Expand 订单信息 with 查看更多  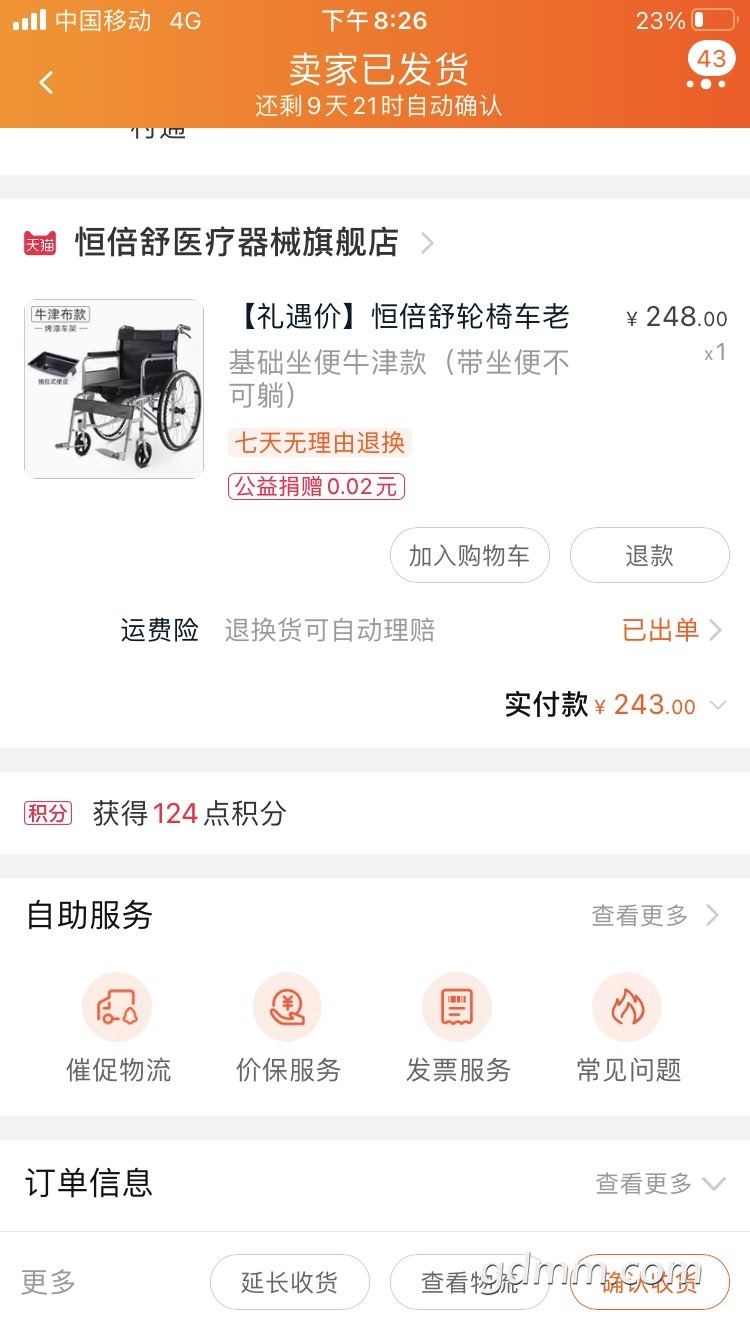[659, 1184]
